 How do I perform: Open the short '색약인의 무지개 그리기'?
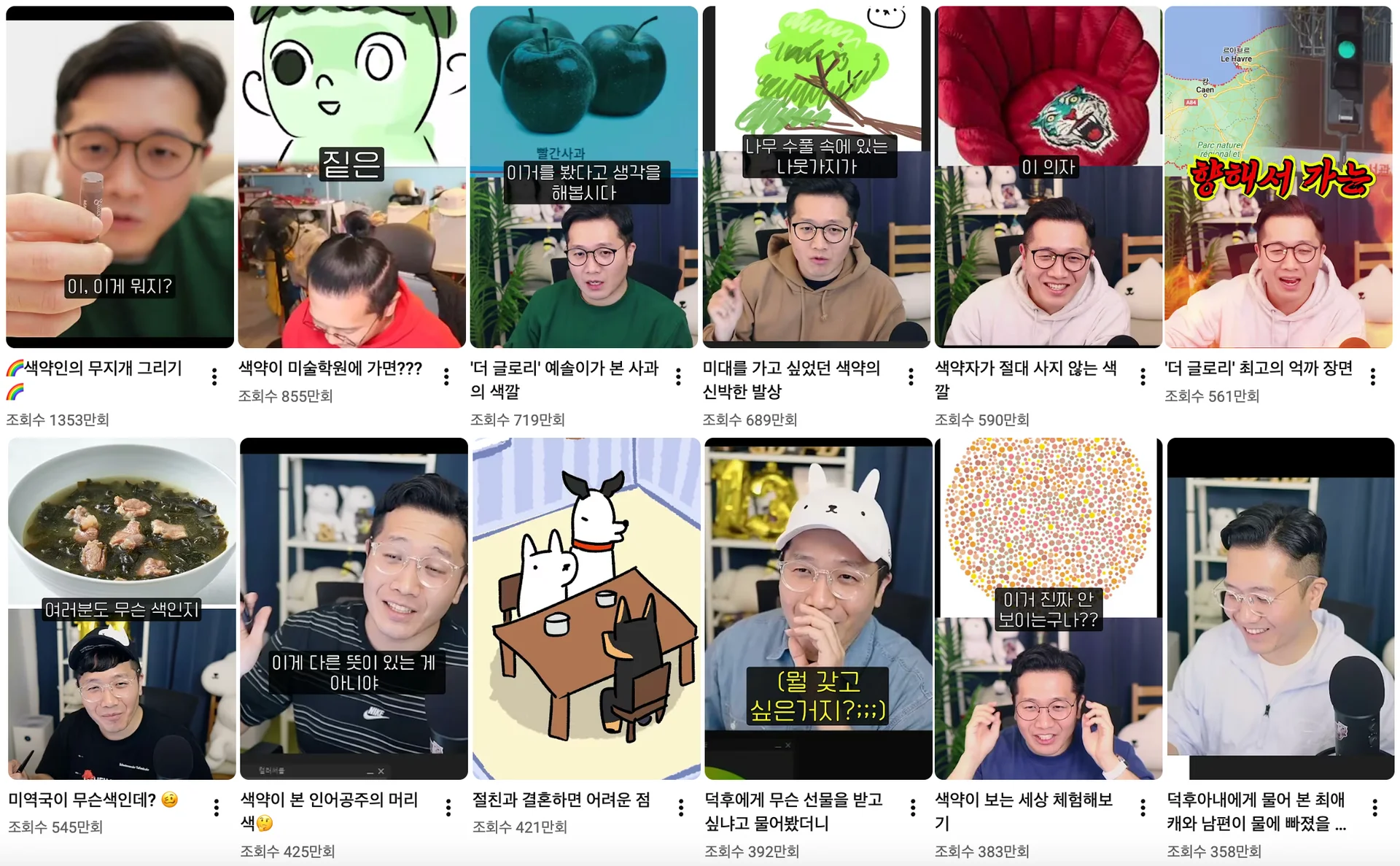pos(120,177)
